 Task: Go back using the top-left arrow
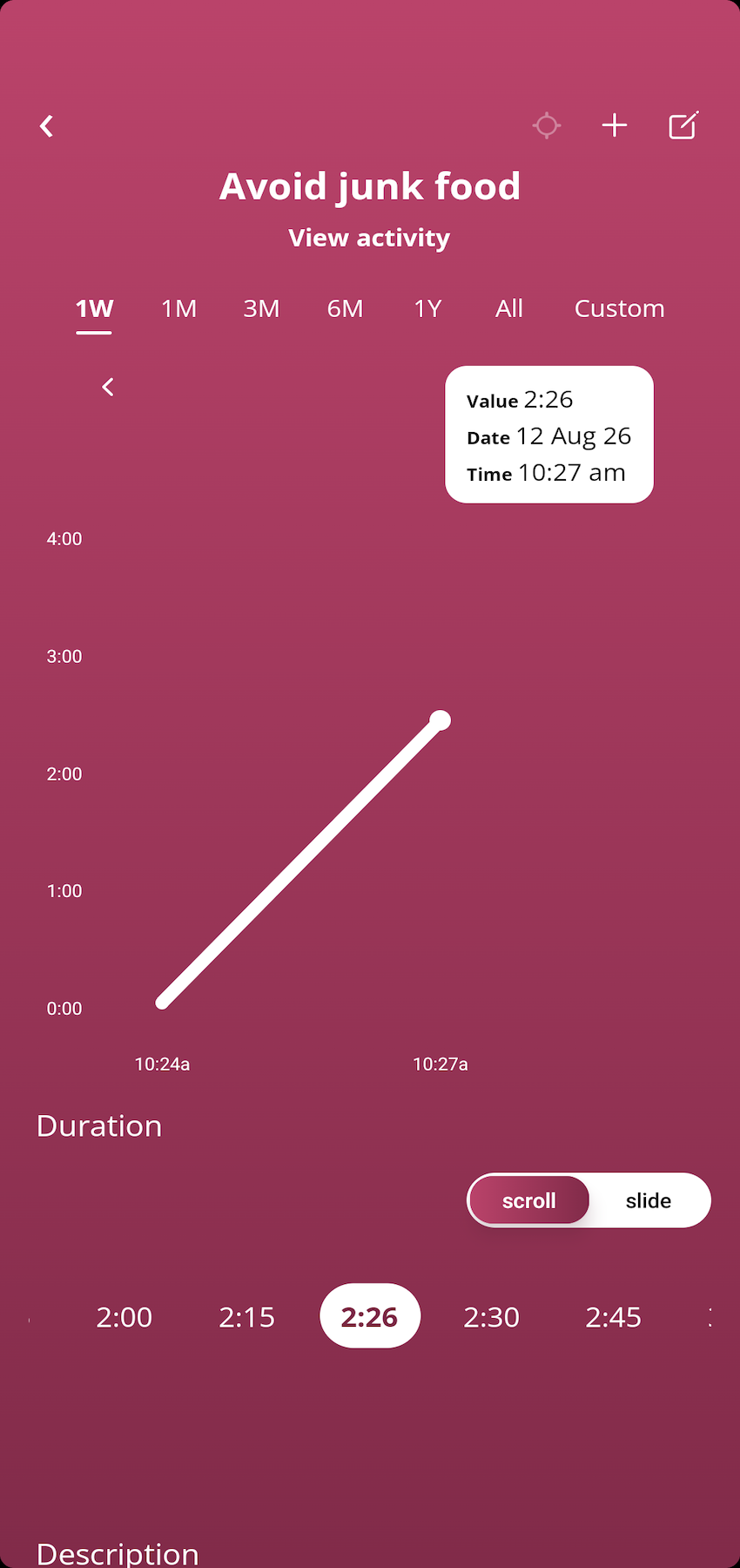click(47, 126)
